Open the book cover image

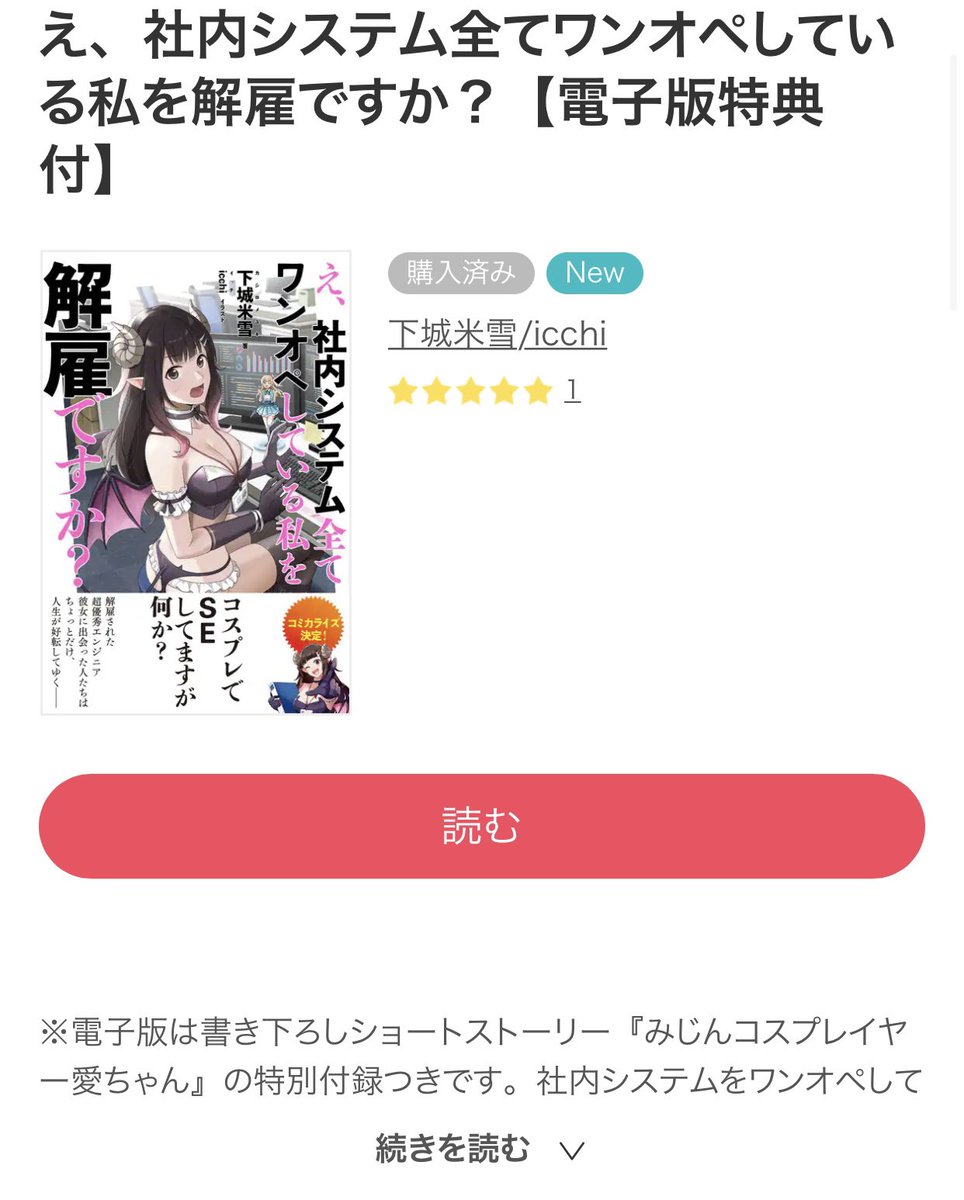tap(196, 482)
